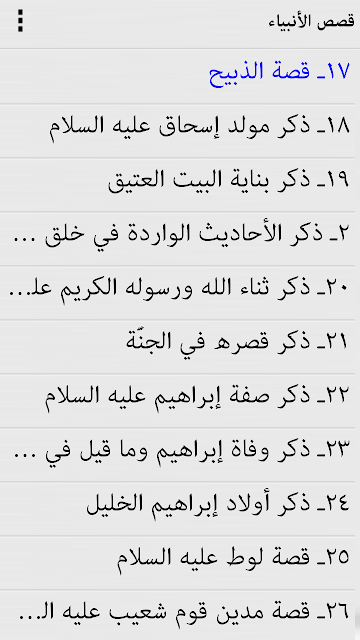Select ٢٢ ذكر صفة إبراهيم عليه السلام
Screen dimensions: 360x640
click(x=180, y=400)
